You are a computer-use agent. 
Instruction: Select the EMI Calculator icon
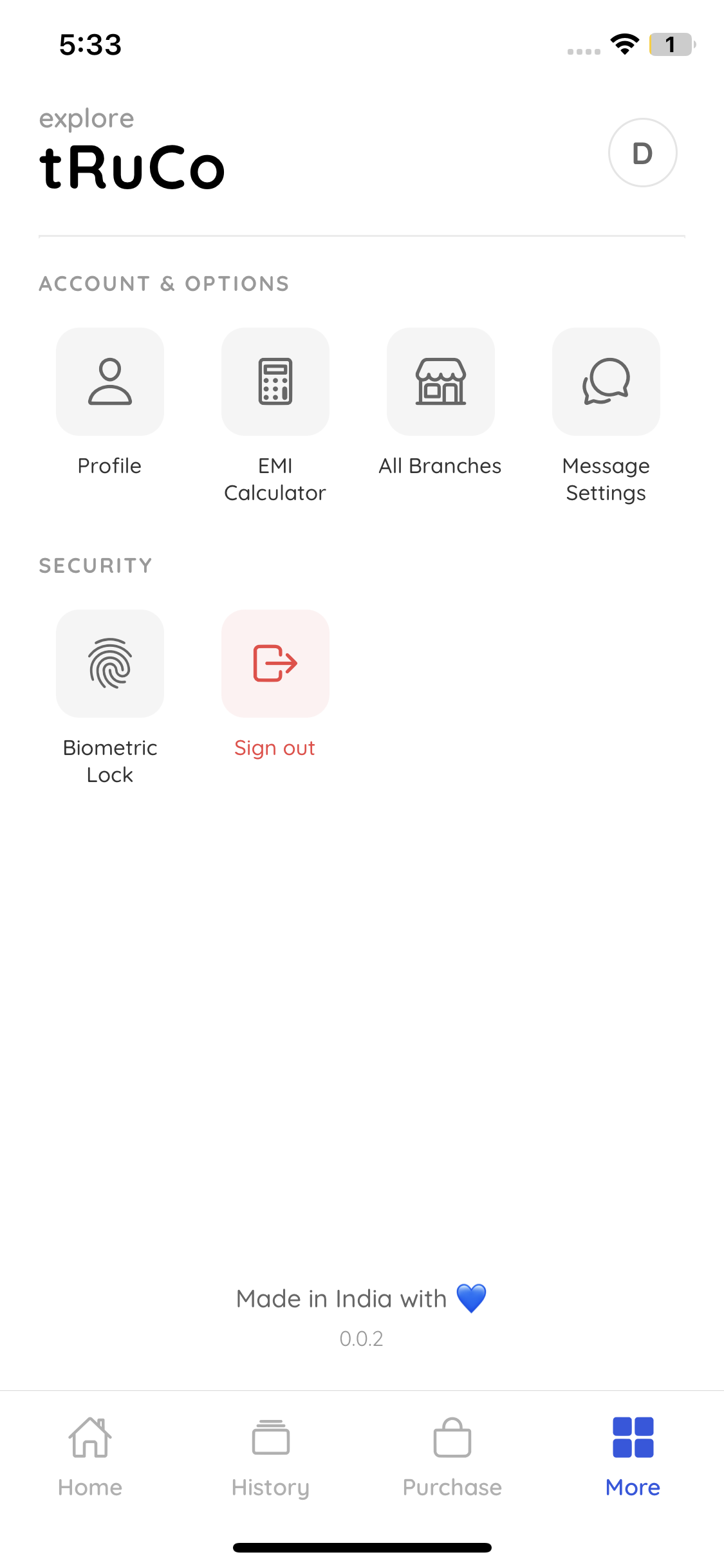click(x=275, y=381)
